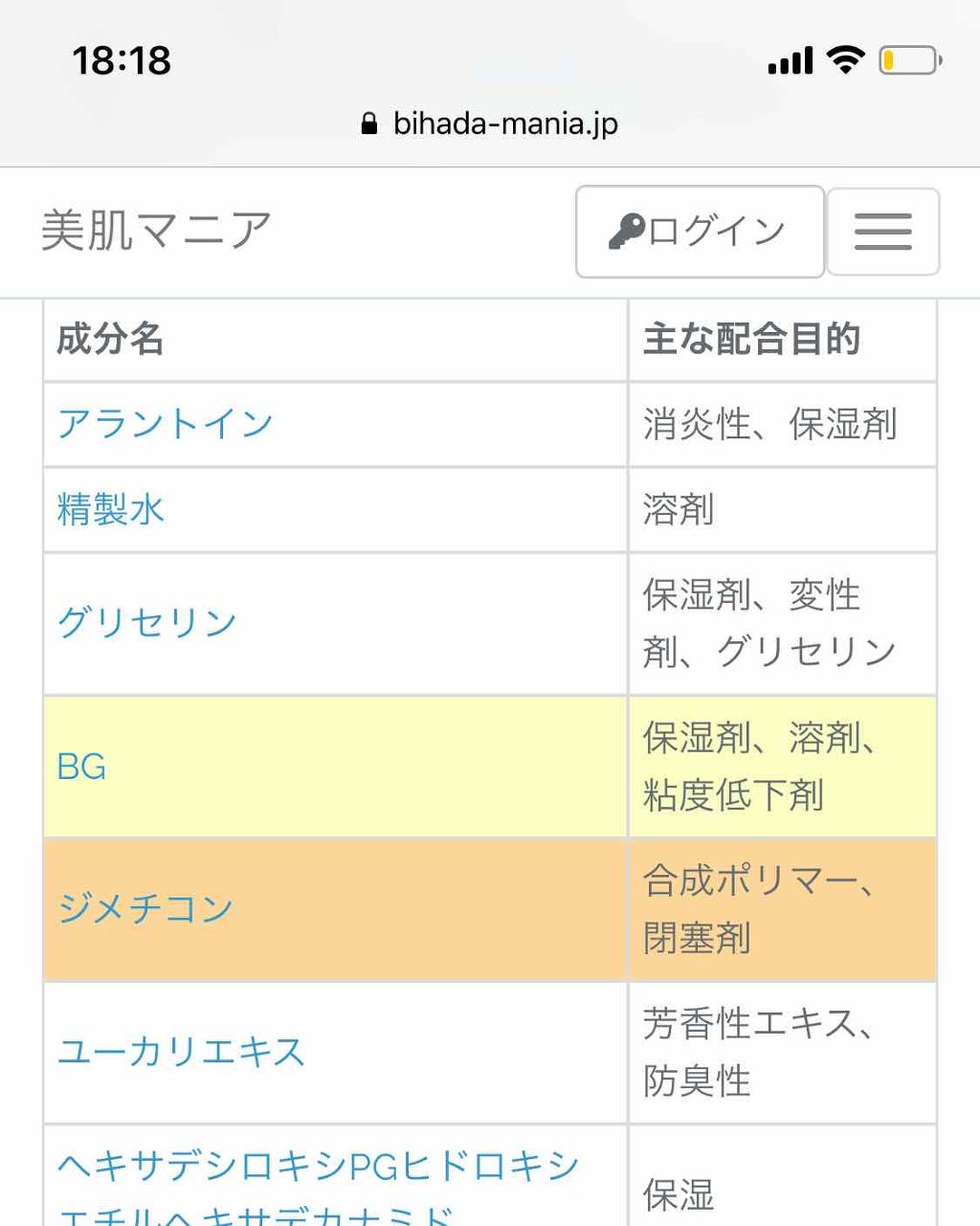Tap the cellular signal strength icon
This screenshot has width=980, height=1226.
pos(791,59)
